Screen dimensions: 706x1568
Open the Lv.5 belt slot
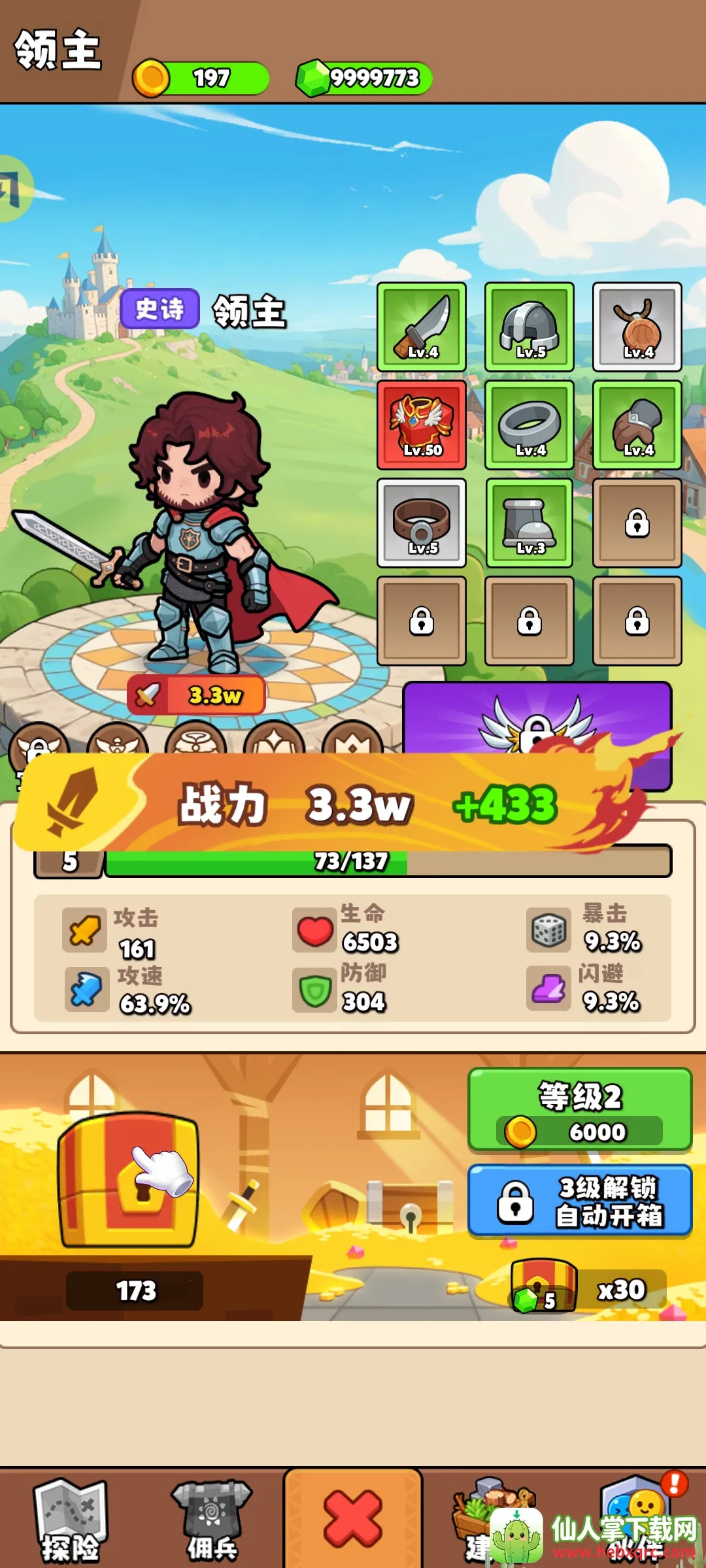tap(422, 523)
